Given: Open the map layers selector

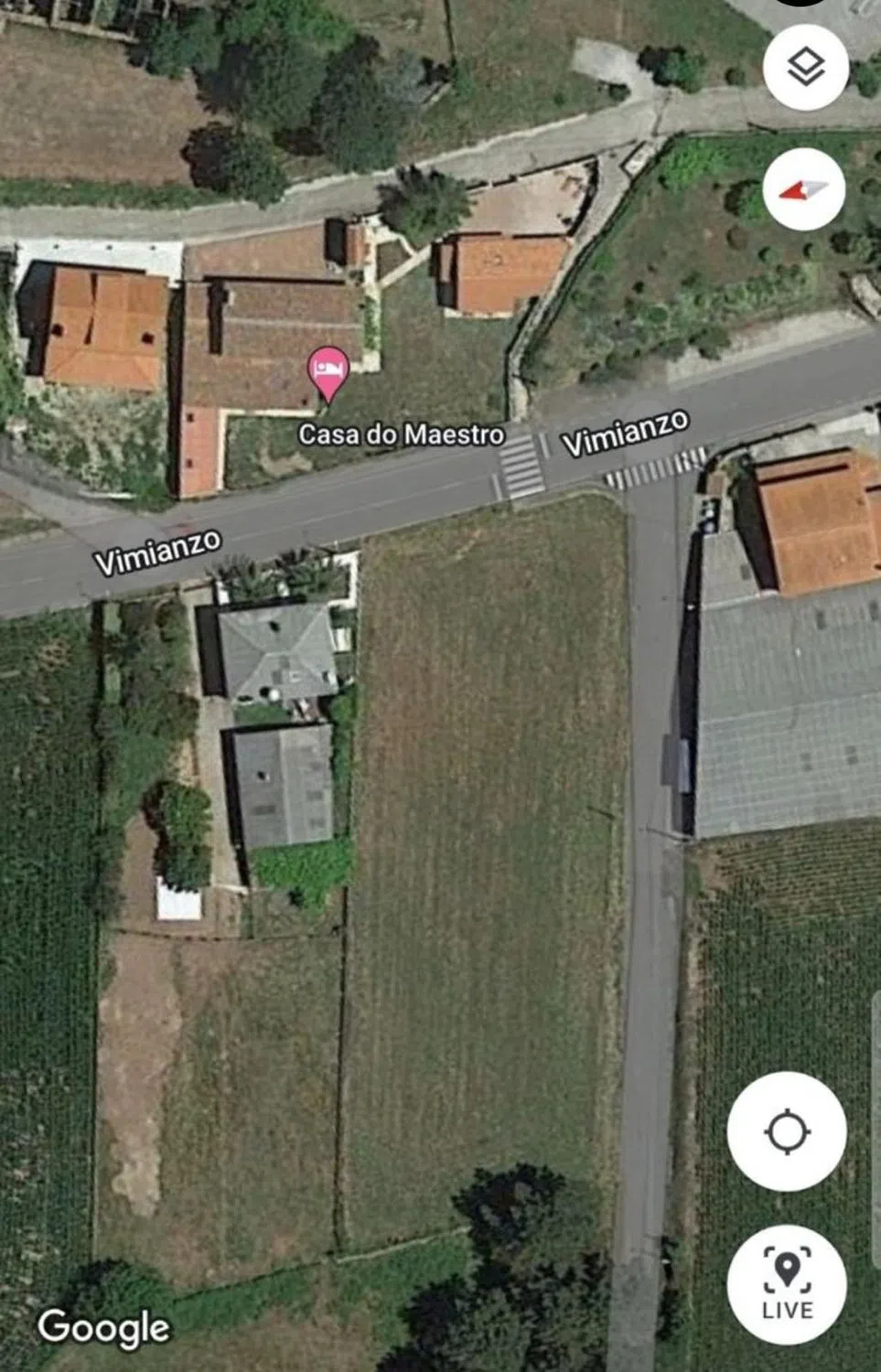Looking at the screenshot, I should pos(805,68).
